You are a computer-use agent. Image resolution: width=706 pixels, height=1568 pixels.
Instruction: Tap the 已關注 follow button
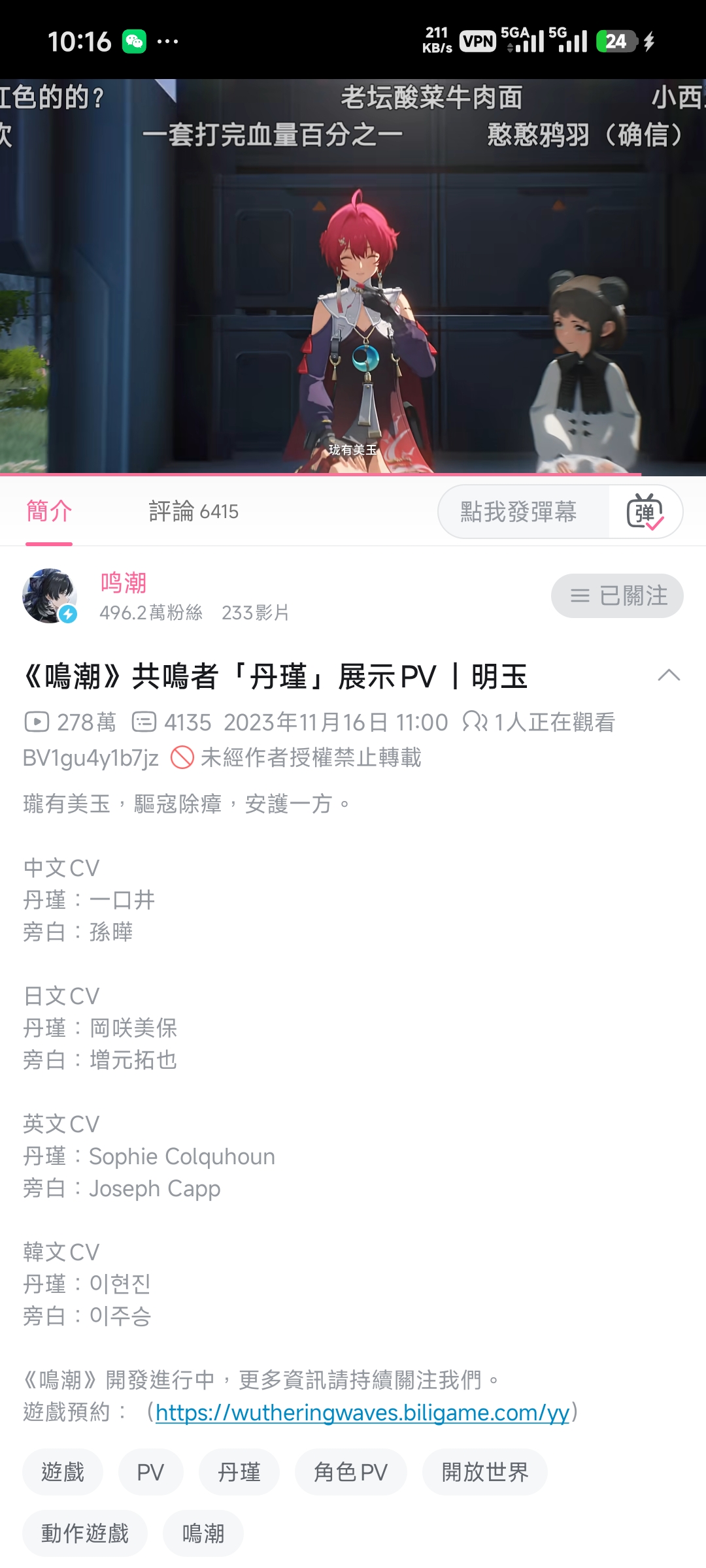pyautogui.click(x=617, y=596)
